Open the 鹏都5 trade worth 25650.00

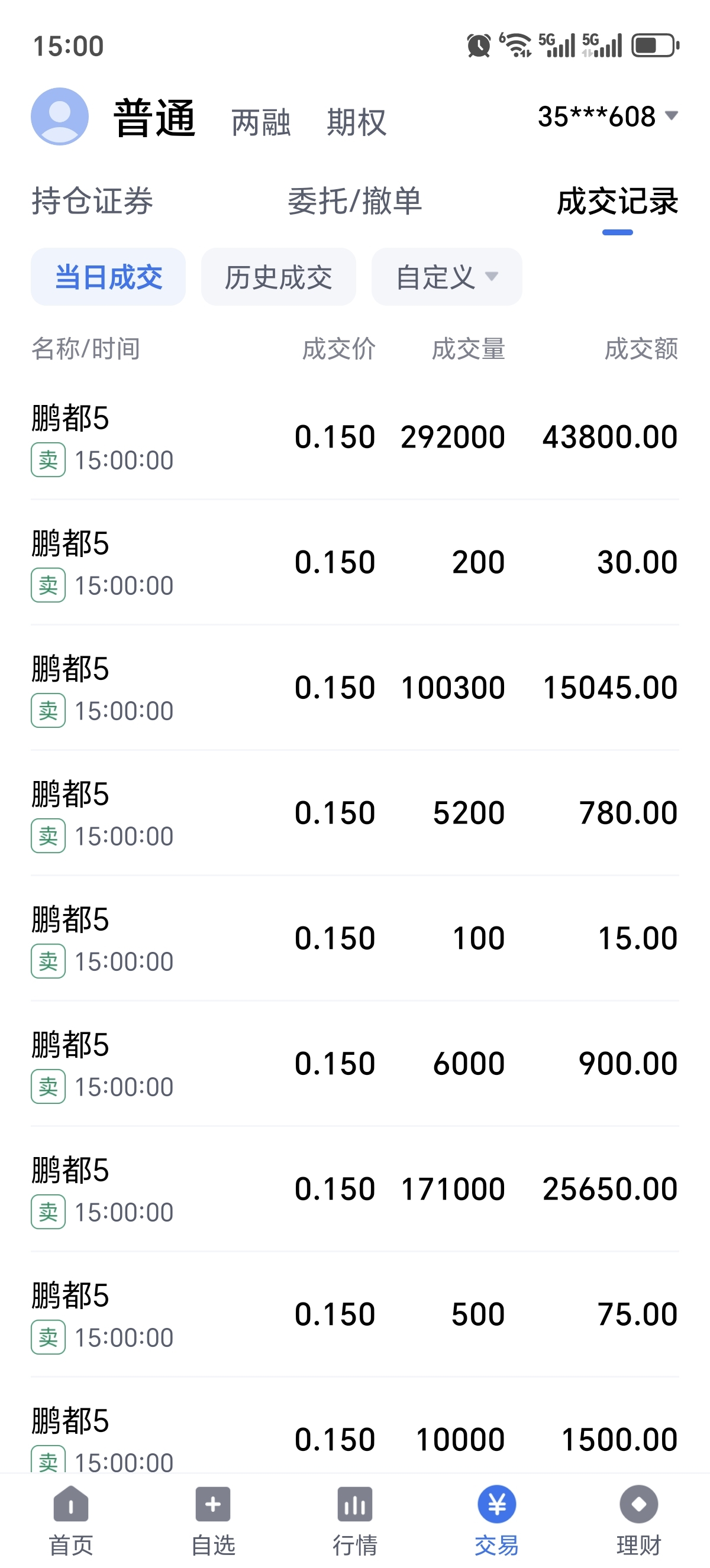click(x=355, y=1190)
